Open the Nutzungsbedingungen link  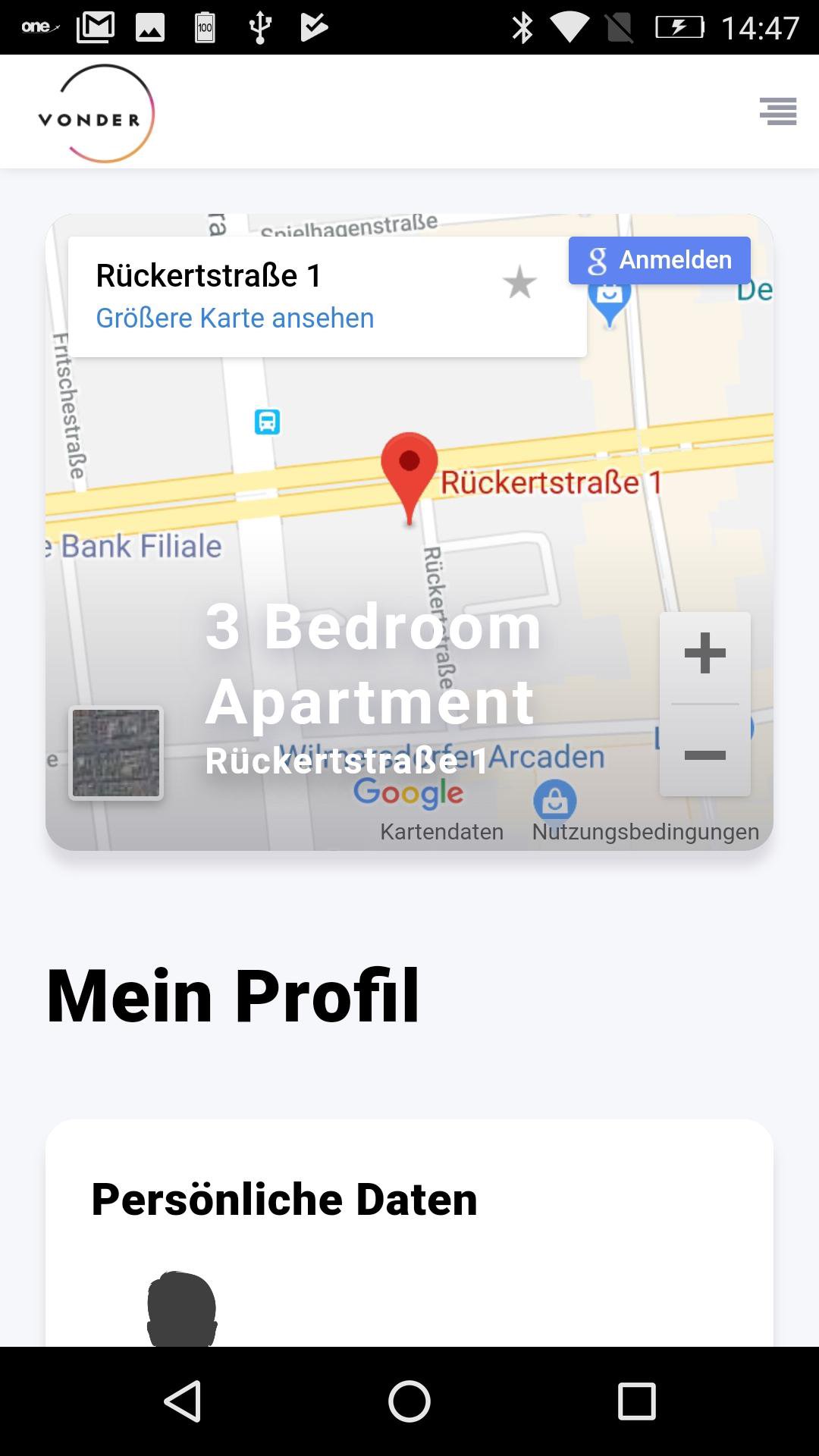pyautogui.click(x=645, y=832)
